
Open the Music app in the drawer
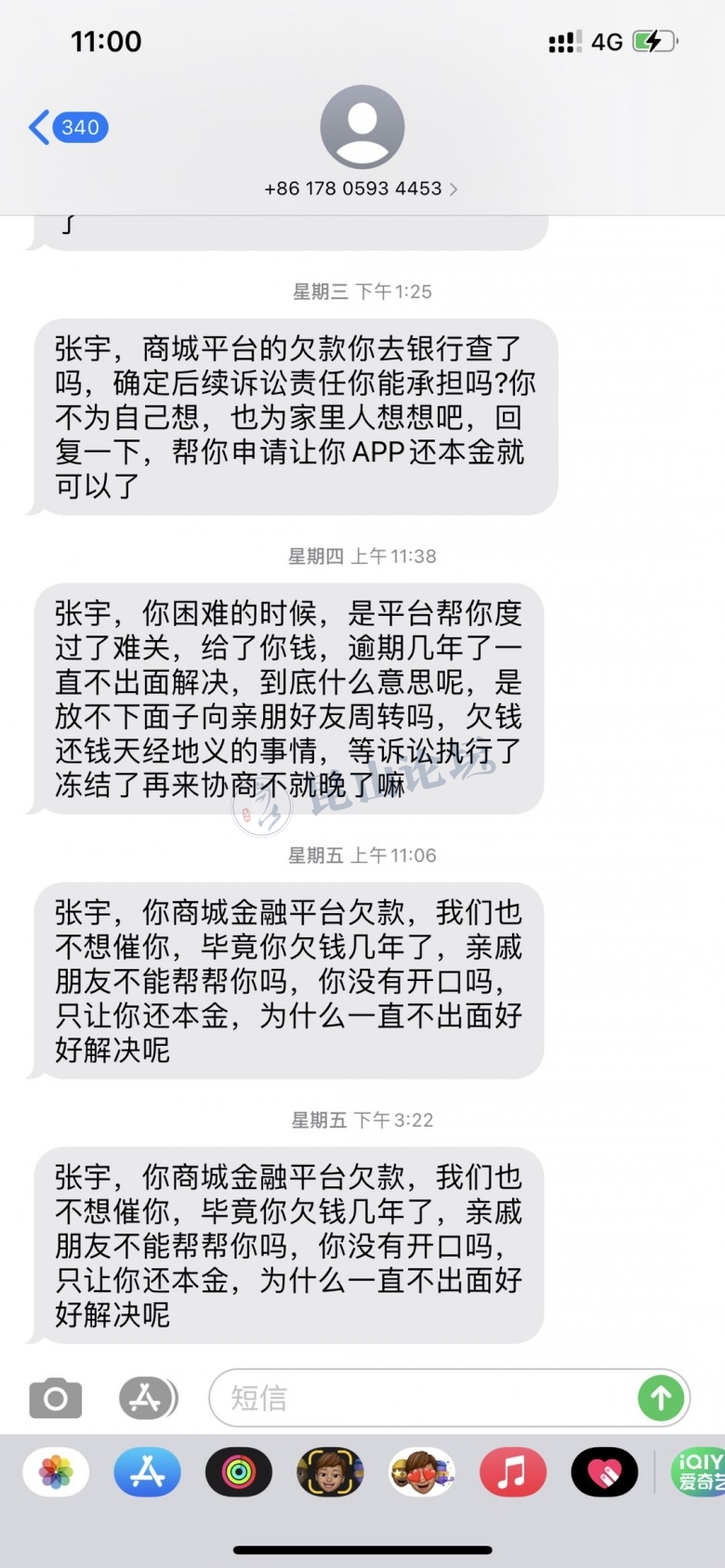pyautogui.click(x=512, y=1472)
